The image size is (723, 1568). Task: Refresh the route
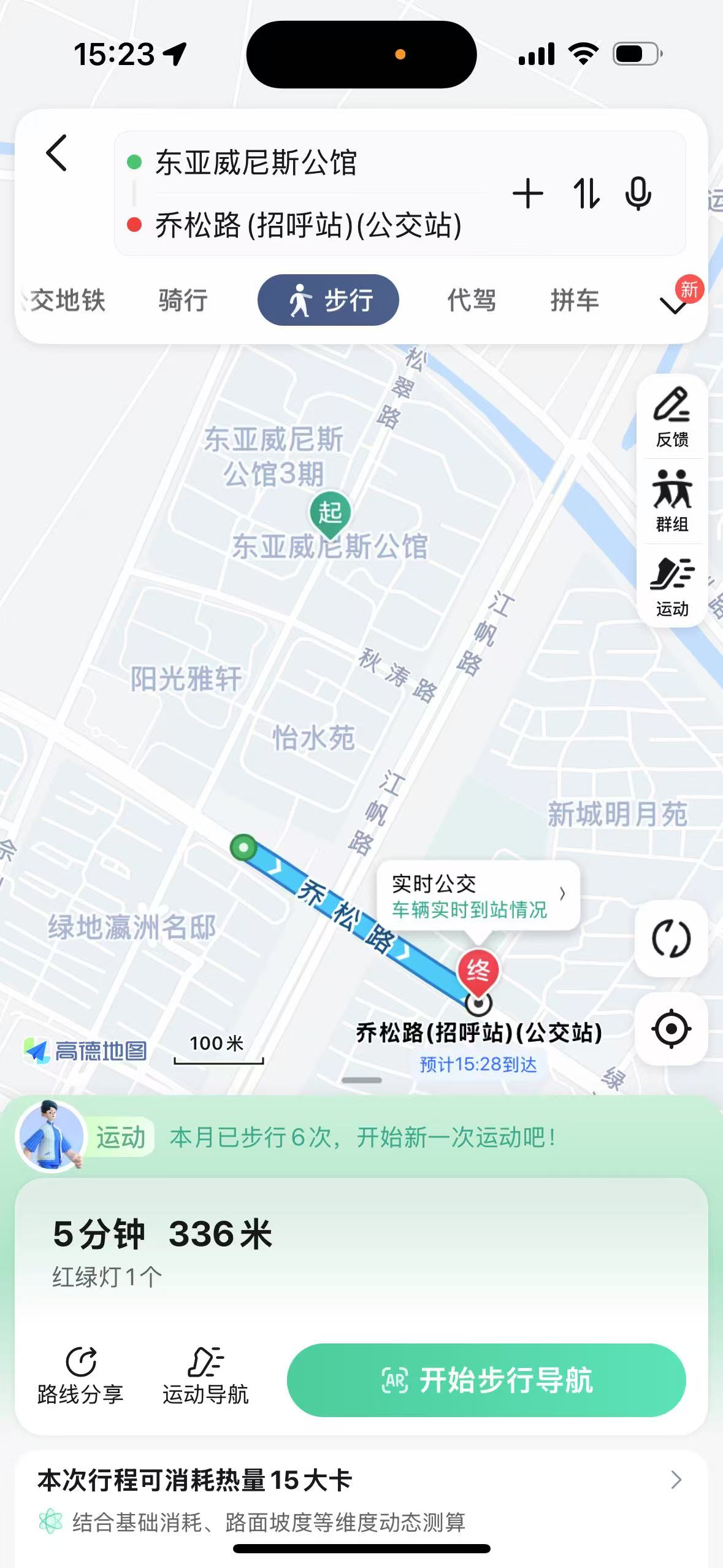tap(671, 939)
